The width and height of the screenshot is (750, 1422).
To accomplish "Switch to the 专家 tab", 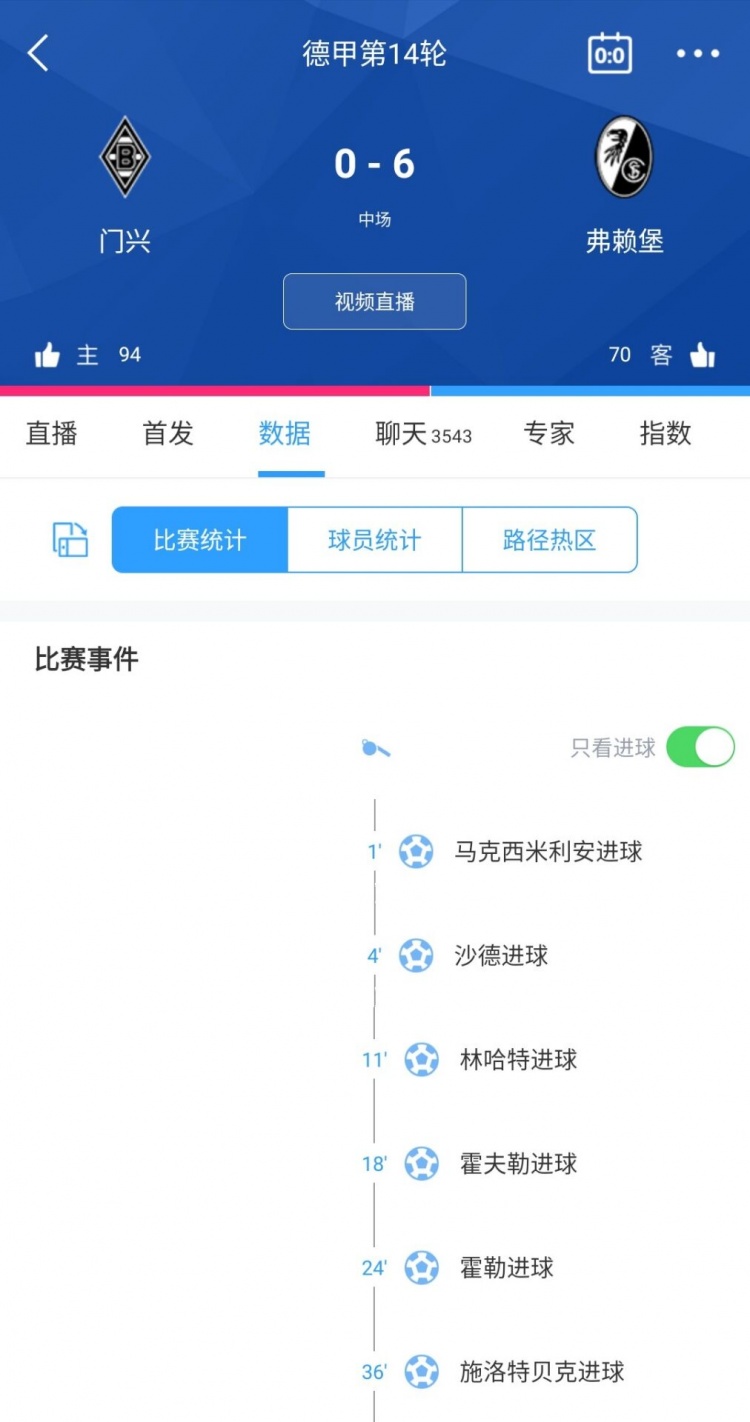I will (549, 433).
